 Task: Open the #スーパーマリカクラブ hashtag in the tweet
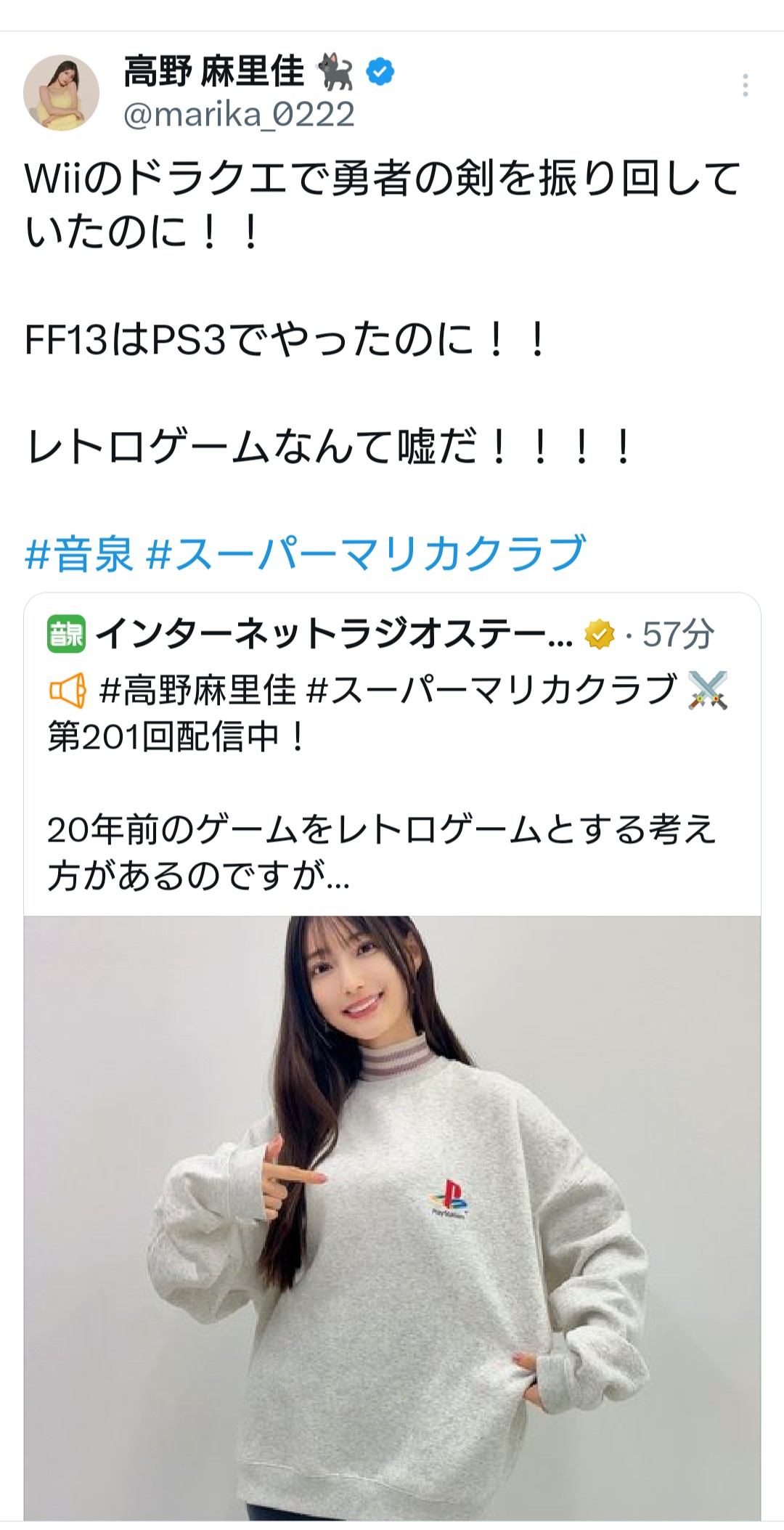click(365, 554)
